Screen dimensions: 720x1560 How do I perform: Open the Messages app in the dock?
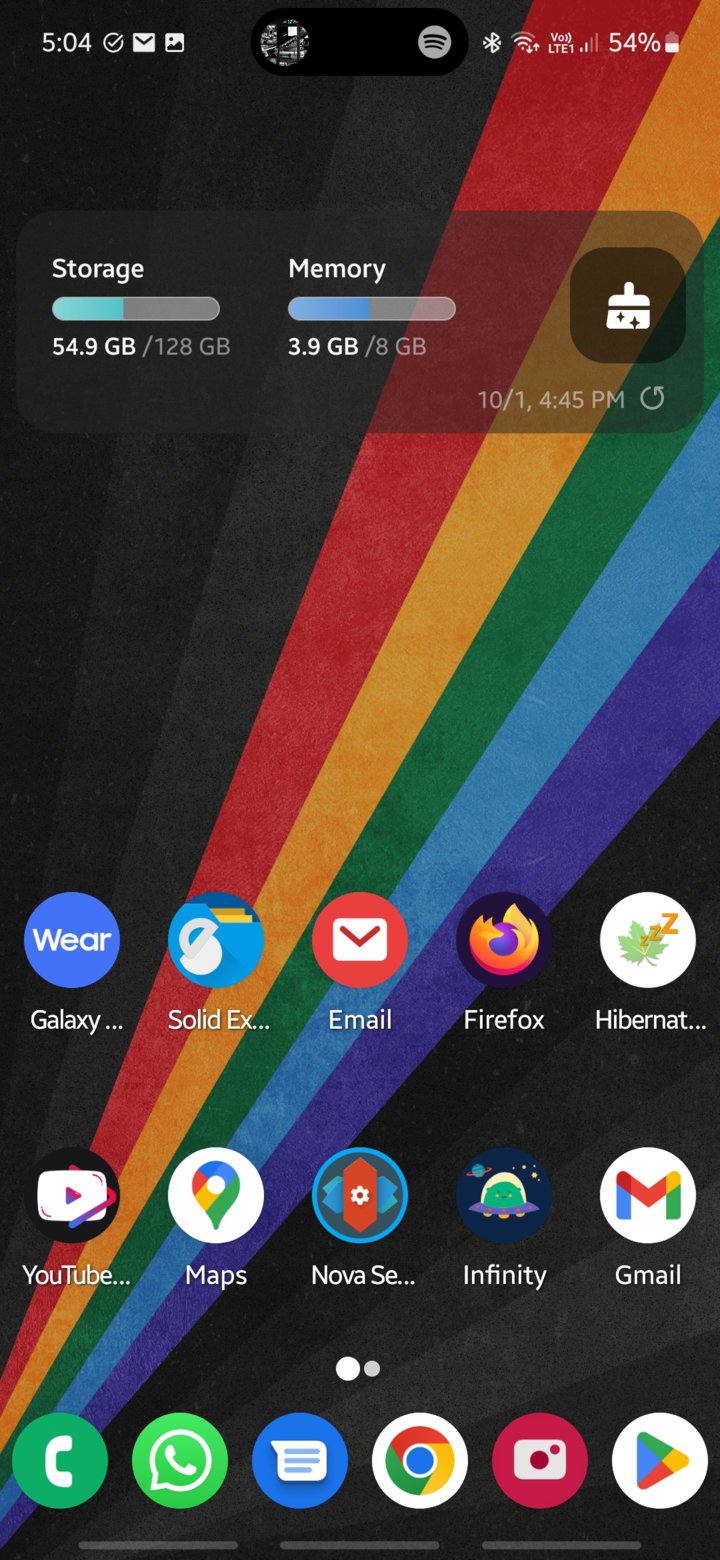[300, 1461]
